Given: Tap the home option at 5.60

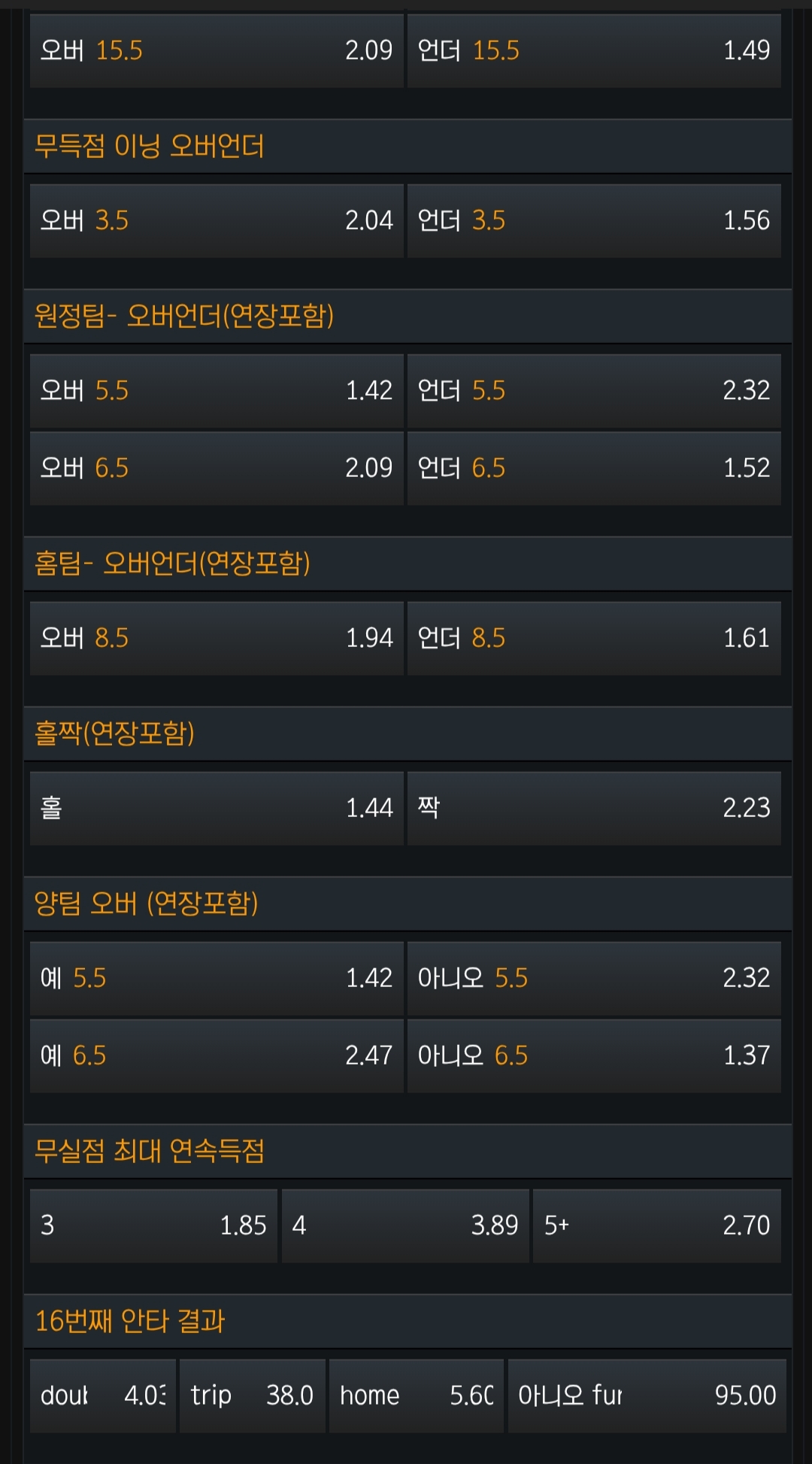Looking at the screenshot, I should pos(416,1396).
